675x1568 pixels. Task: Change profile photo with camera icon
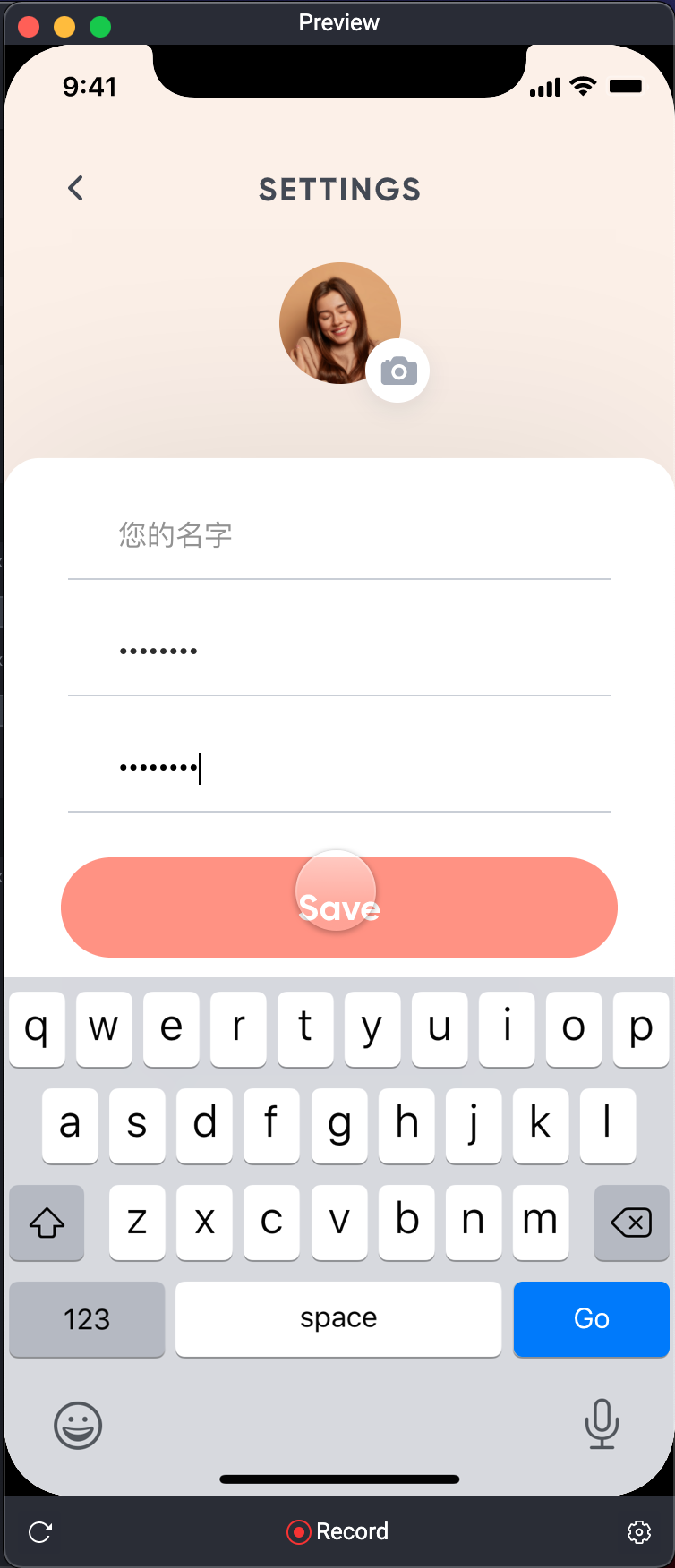pyautogui.click(x=398, y=371)
